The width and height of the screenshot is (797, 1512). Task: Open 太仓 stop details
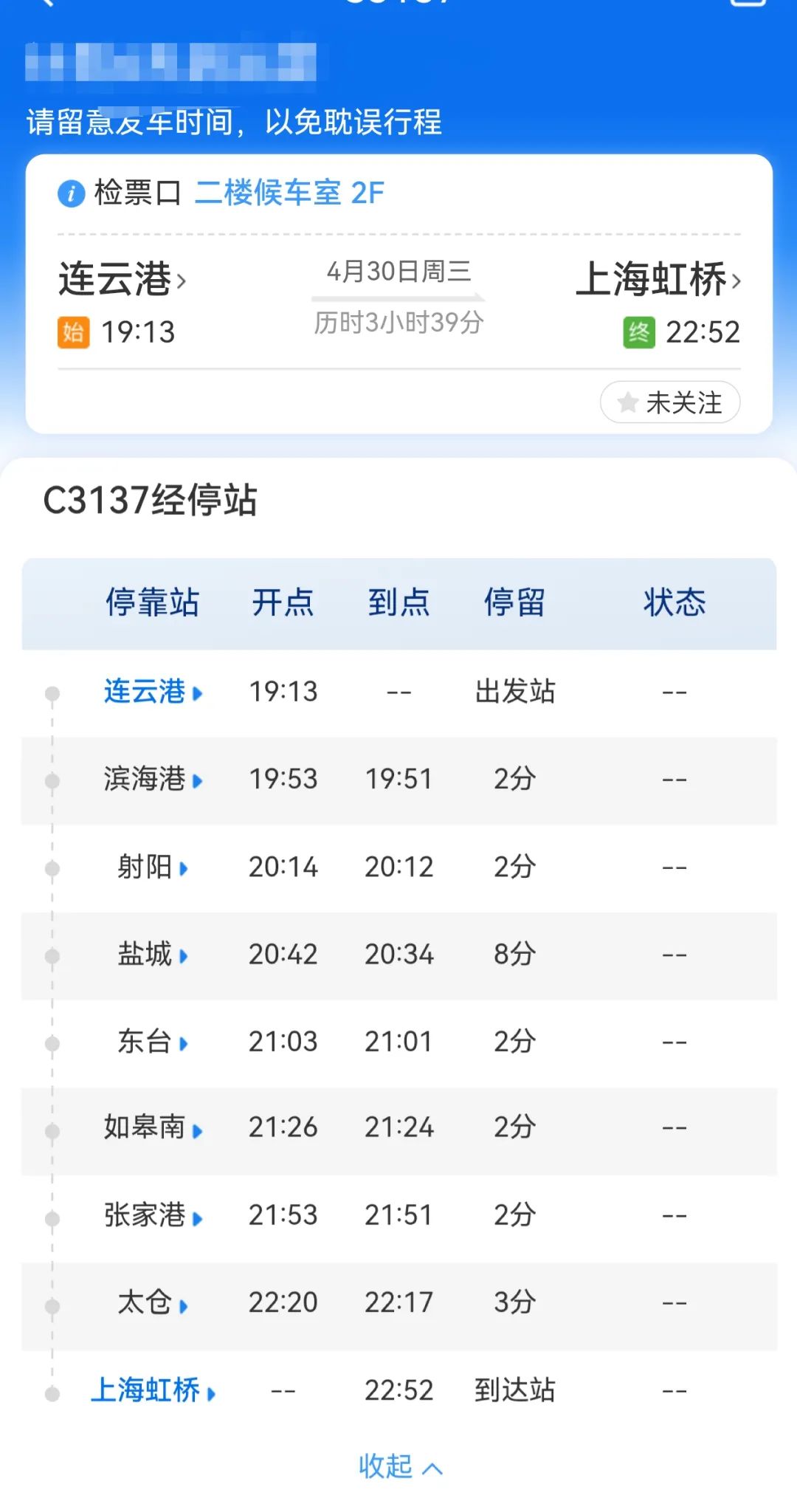(x=153, y=1302)
